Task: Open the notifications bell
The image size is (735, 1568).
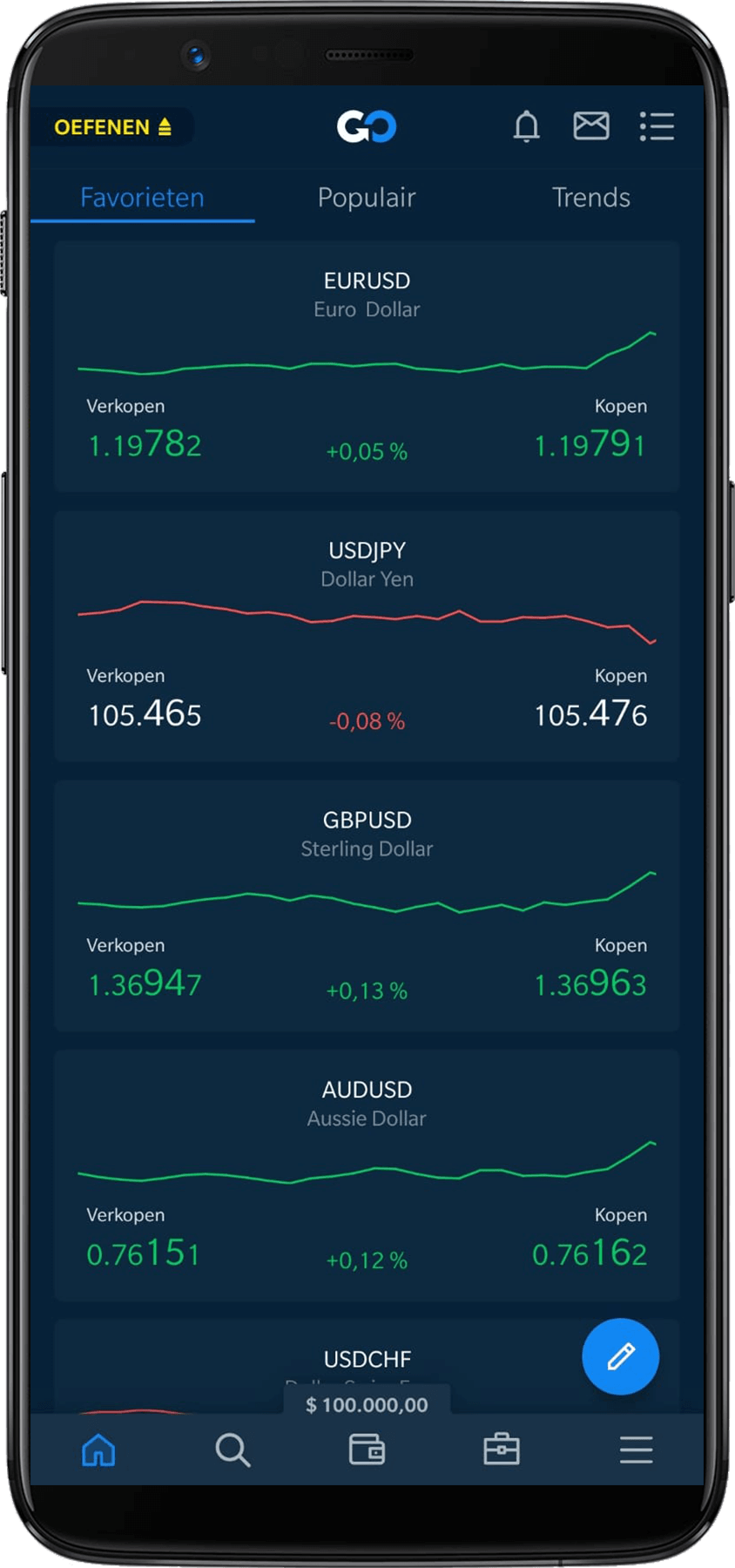Action: tap(526, 126)
